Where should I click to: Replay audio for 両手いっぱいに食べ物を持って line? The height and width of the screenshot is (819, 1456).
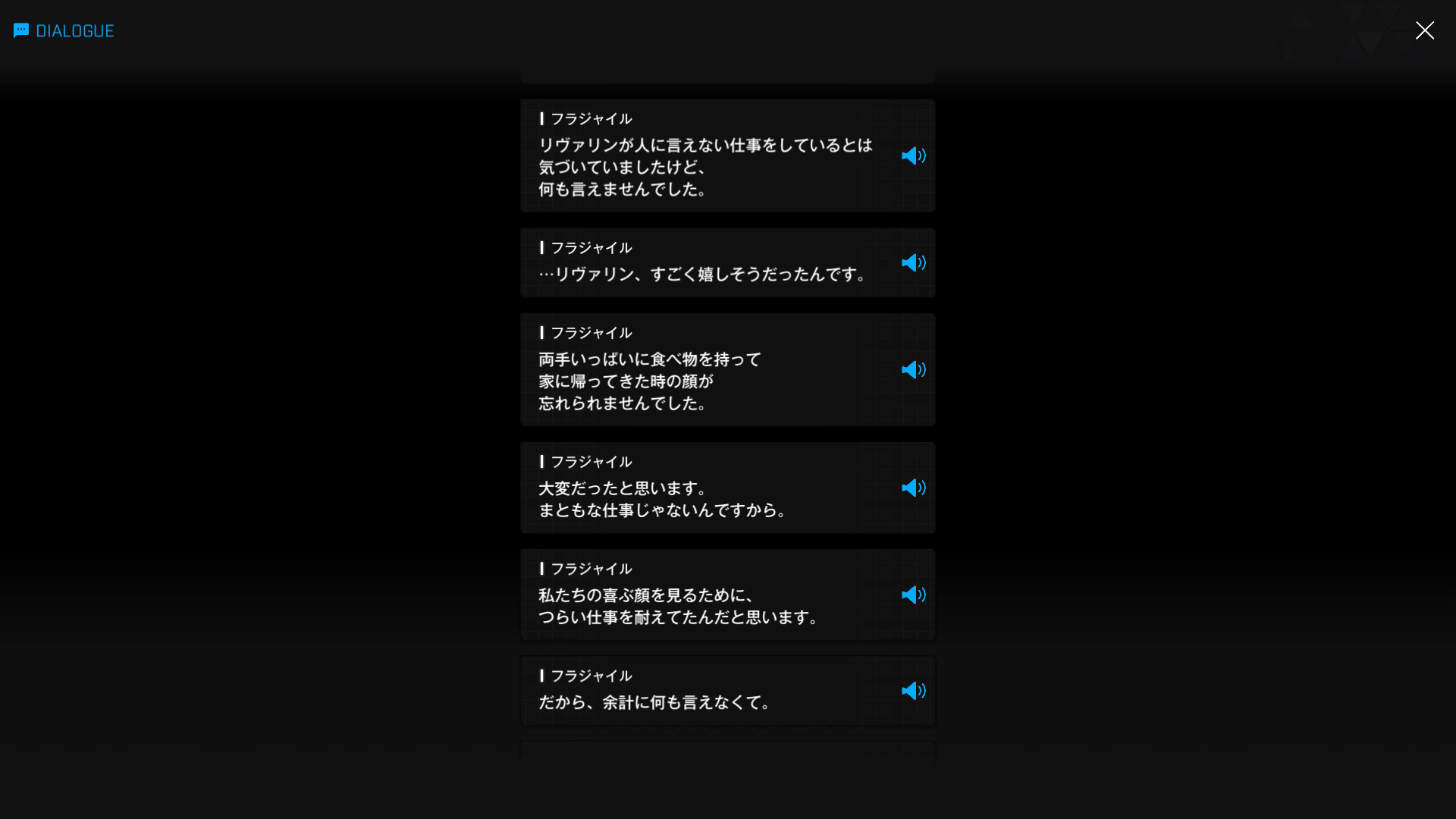pyautogui.click(x=913, y=369)
